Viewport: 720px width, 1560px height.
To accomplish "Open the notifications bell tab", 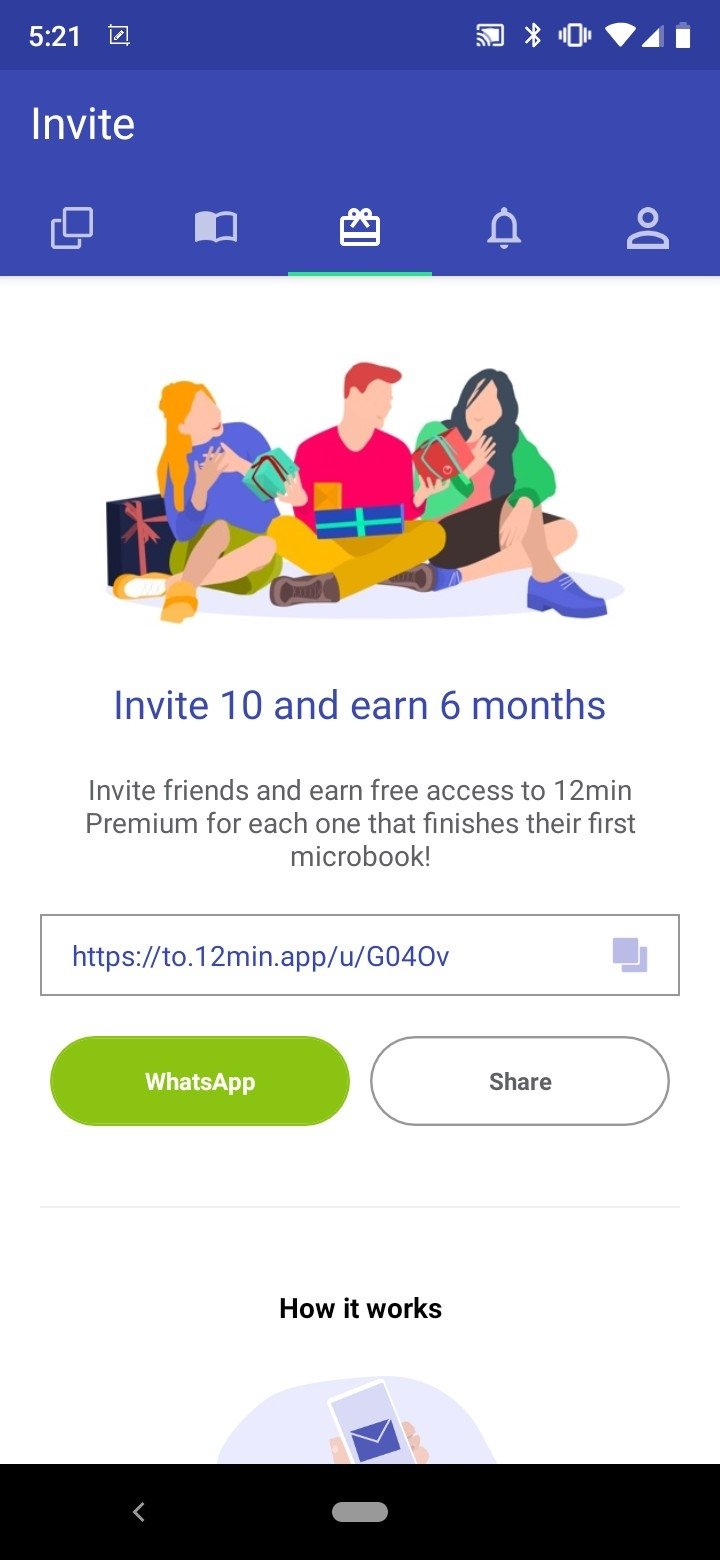I will point(504,229).
